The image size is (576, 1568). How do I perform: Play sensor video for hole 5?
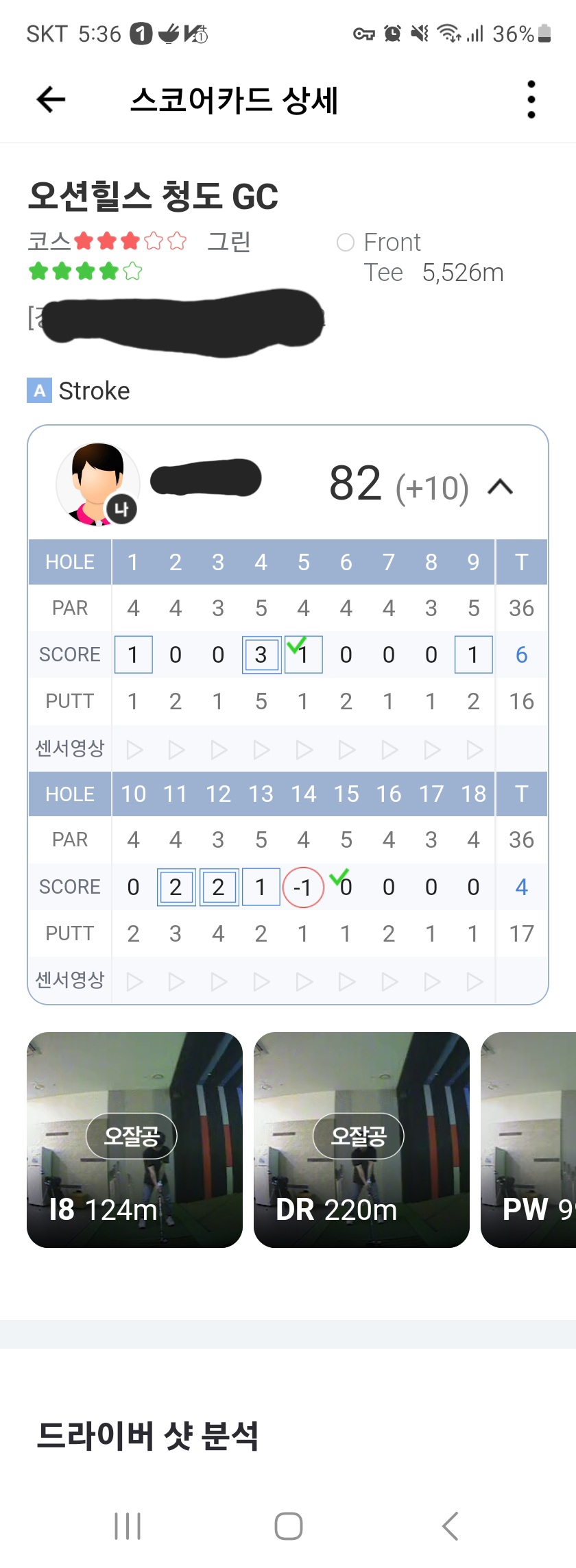pos(303,750)
